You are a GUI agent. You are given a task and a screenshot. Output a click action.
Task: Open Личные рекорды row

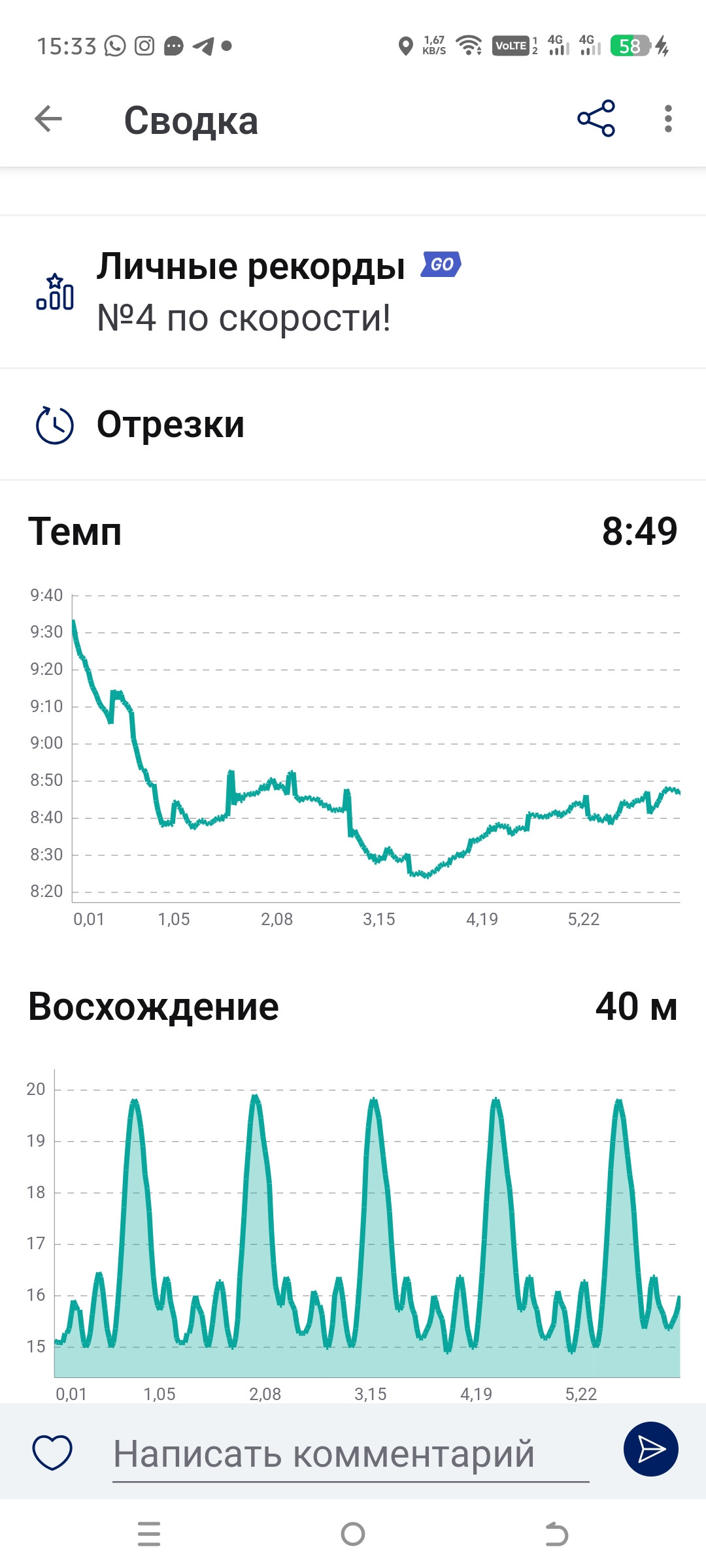[353, 292]
